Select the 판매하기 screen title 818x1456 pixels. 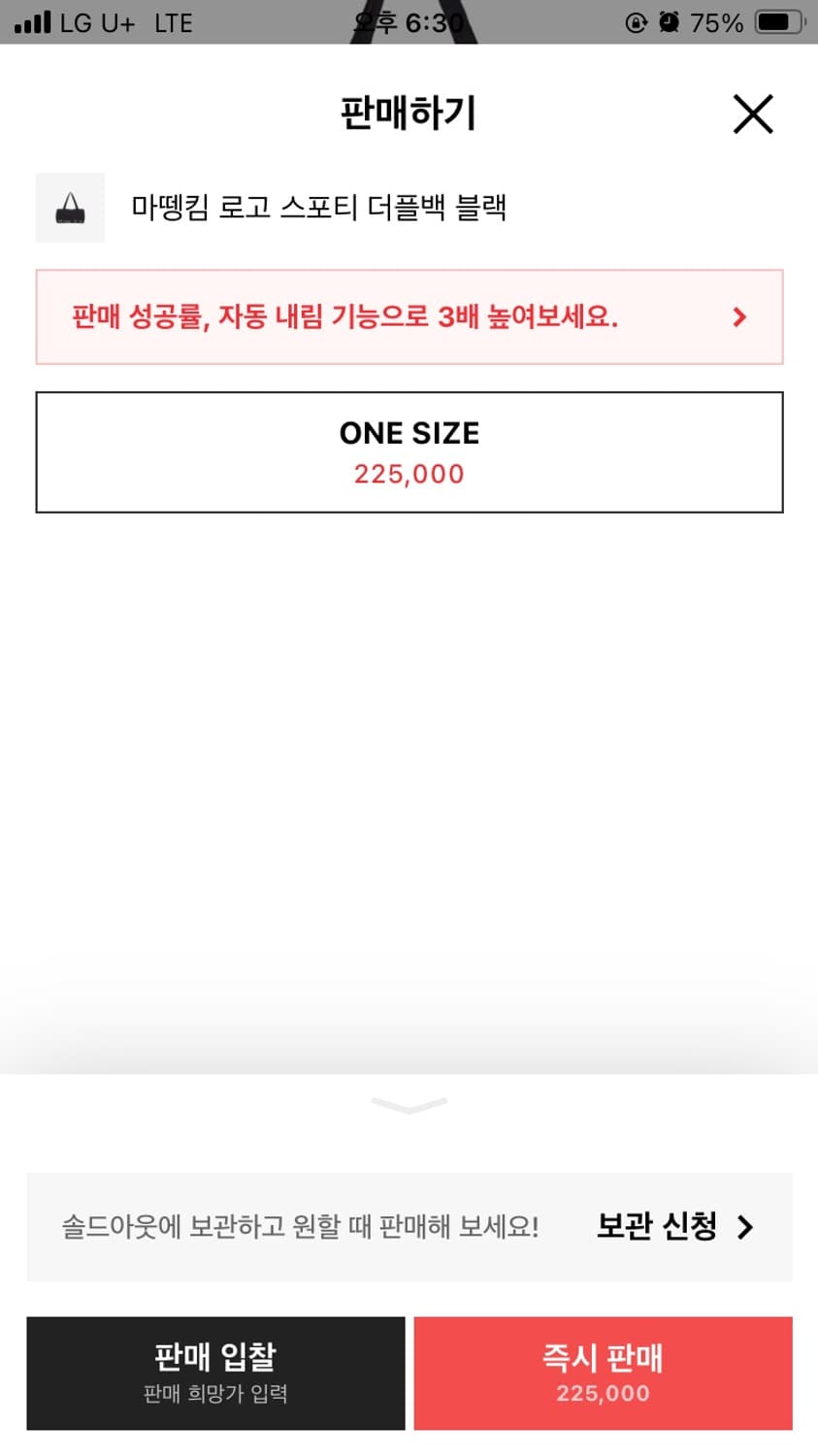click(409, 113)
